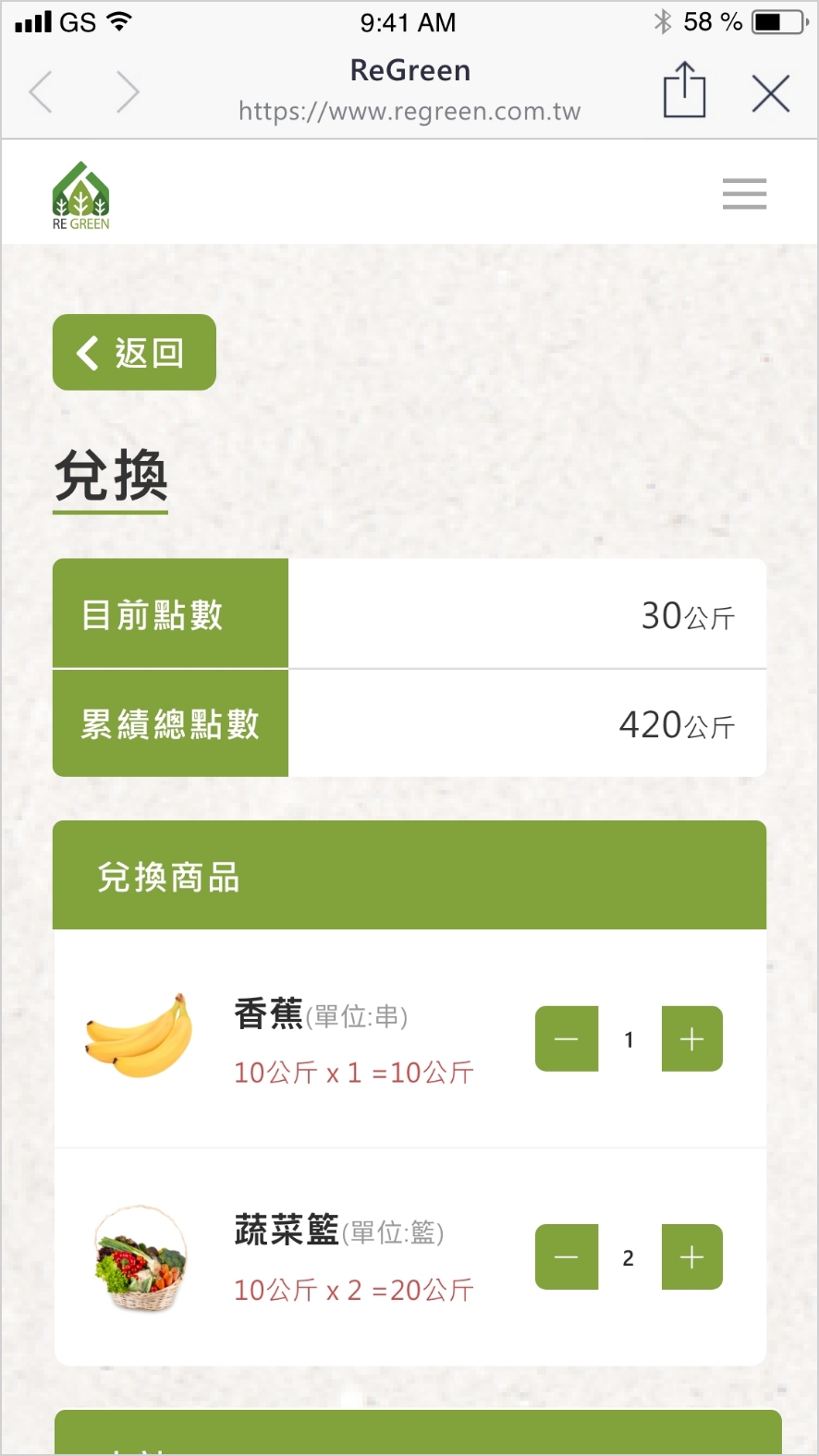Go back to the previous browser page
The image size is (819, 1456).
click(x=42, y=91)
